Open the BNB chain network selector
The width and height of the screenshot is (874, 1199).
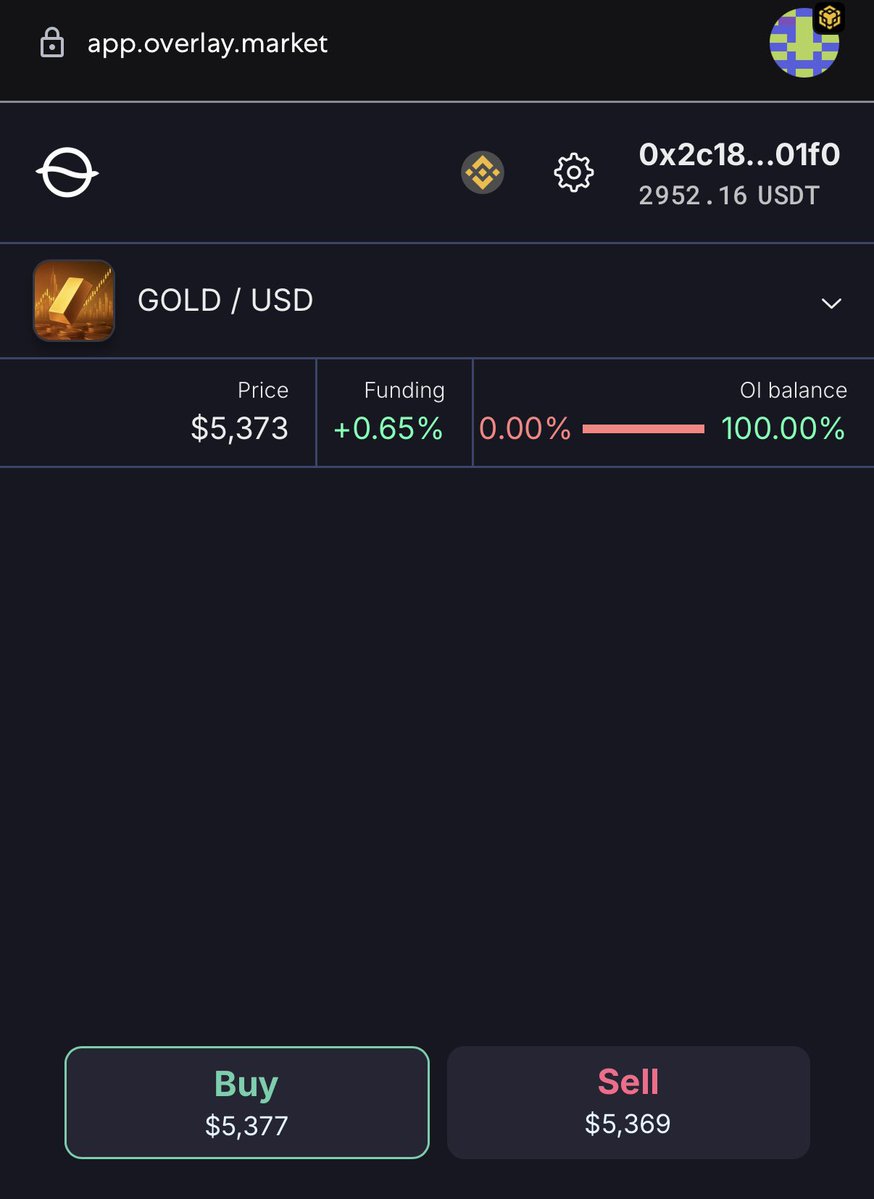482,173
